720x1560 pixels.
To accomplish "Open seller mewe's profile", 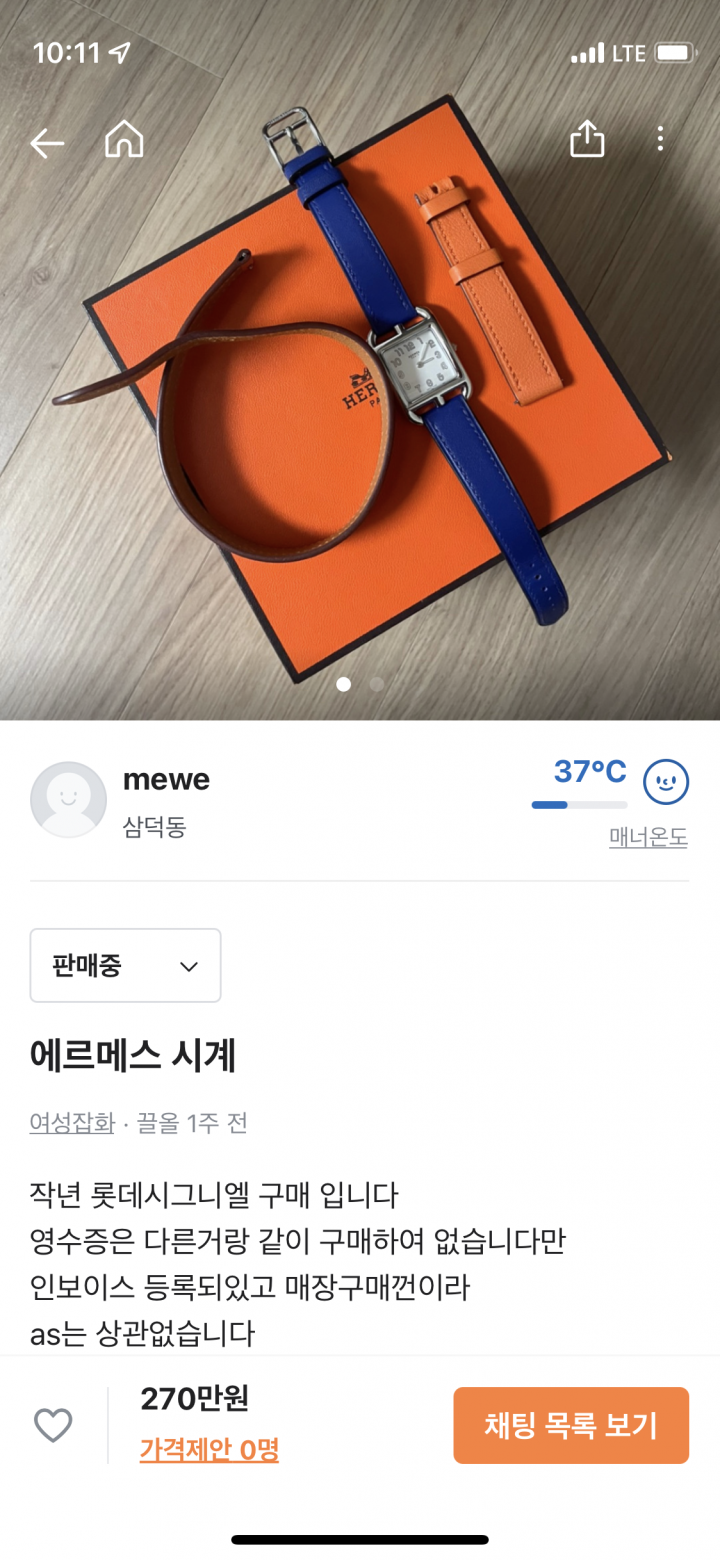I will pyautogui.click(x=166, y=780).
